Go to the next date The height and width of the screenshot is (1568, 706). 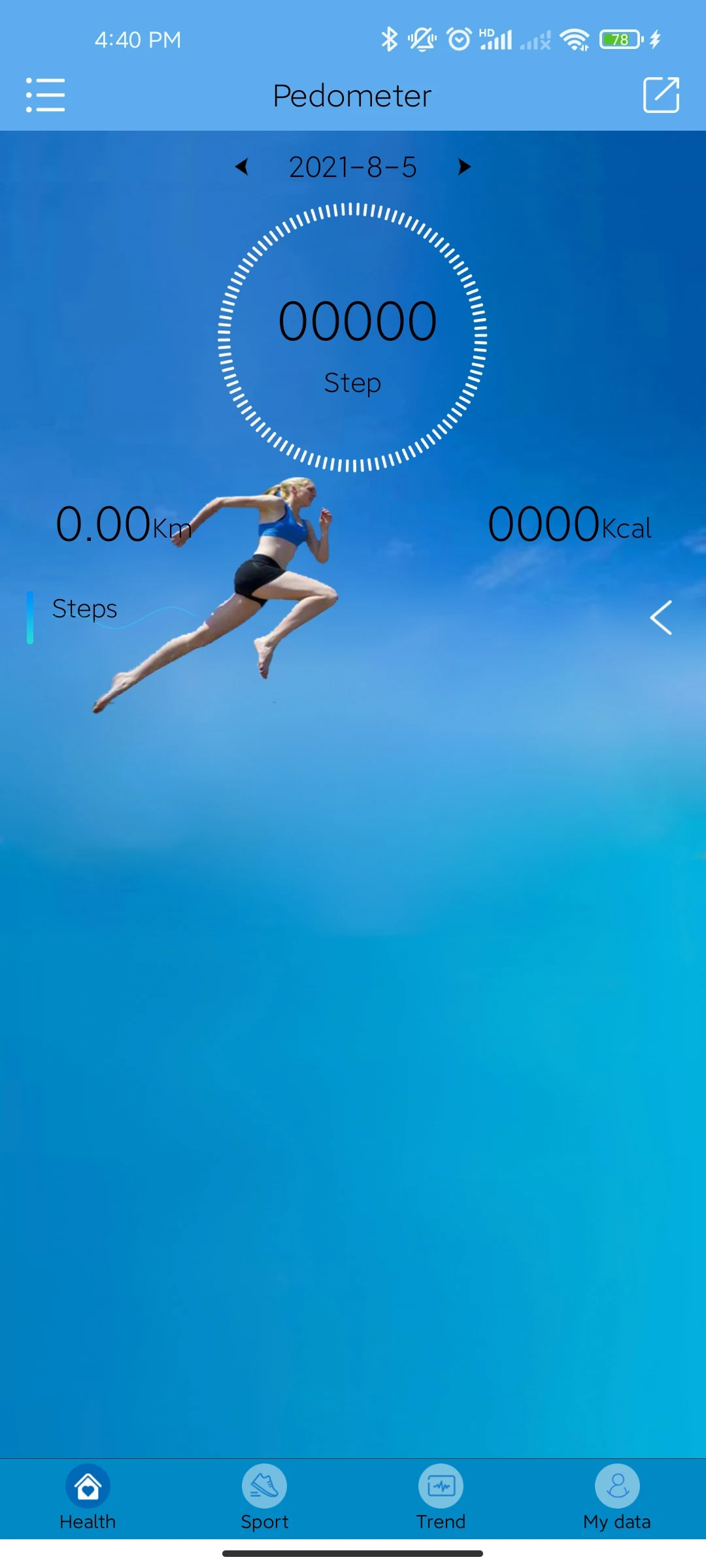coord(464,167)
